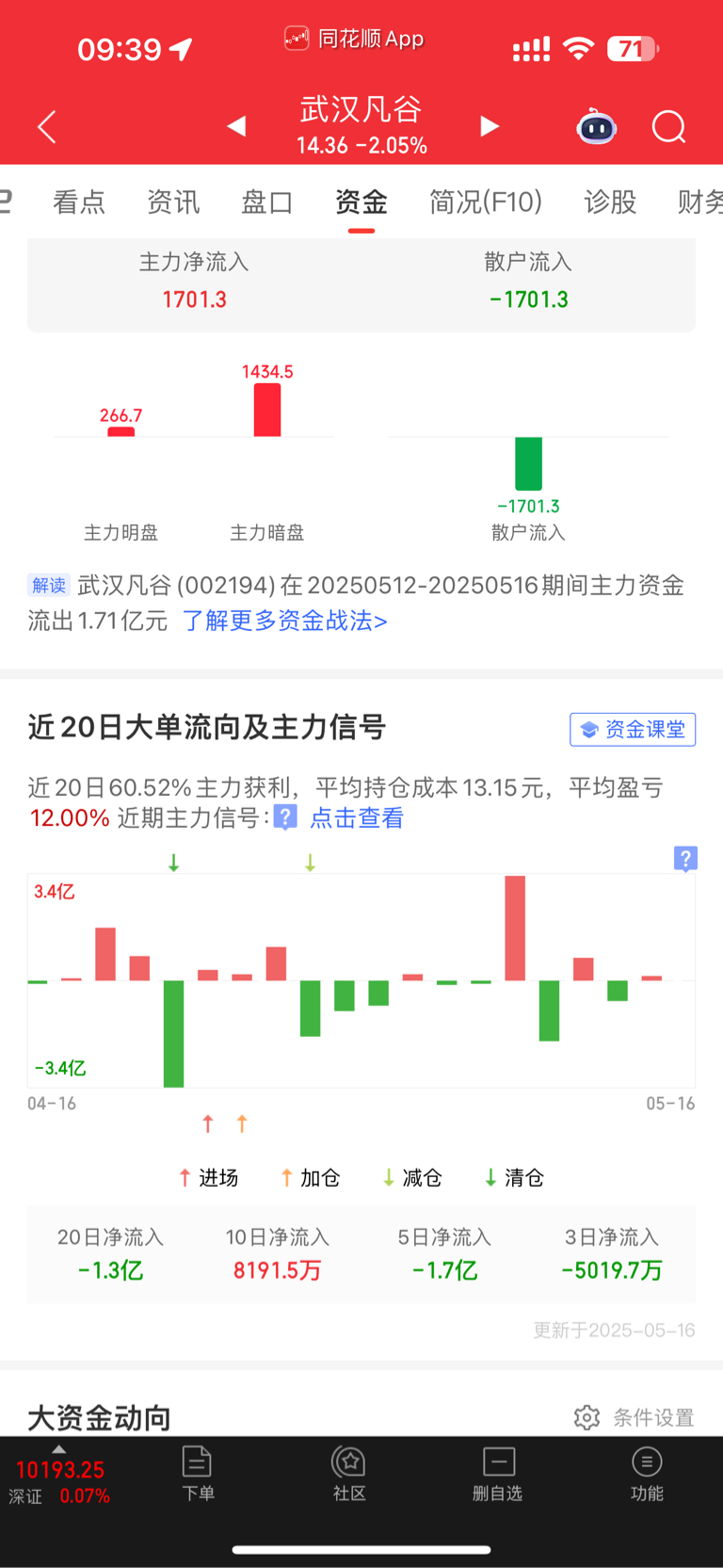Switch to the 诊股 tab
723x1568 pixels.
[610, 202]
